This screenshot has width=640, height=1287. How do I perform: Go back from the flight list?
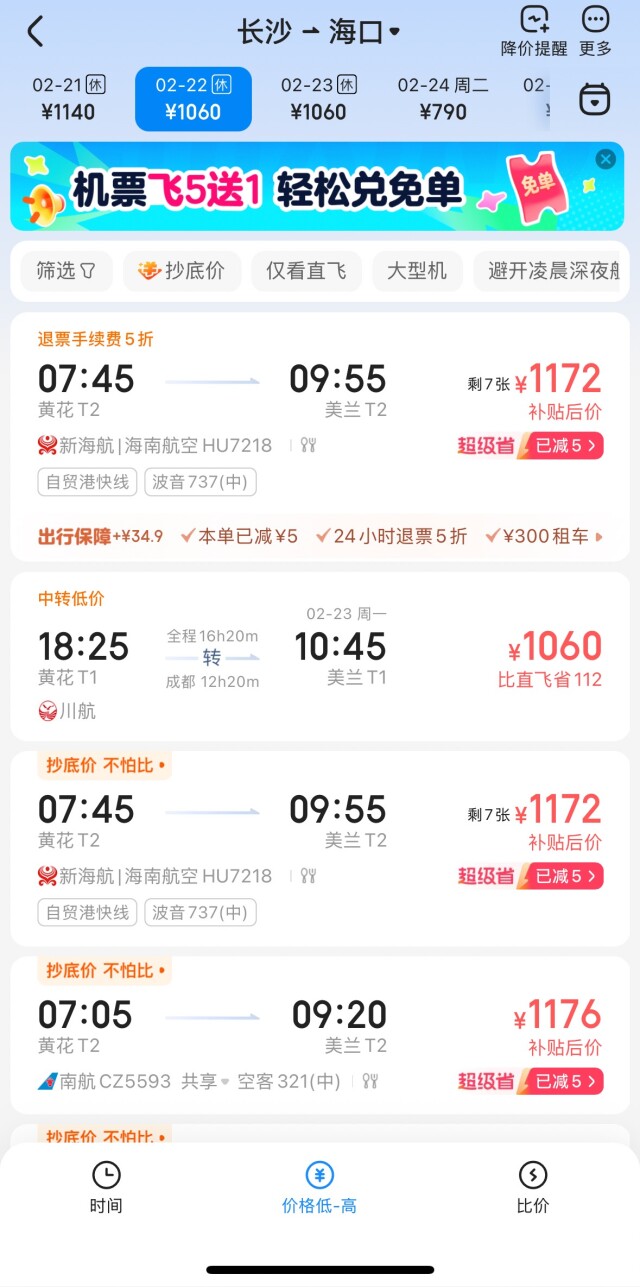[35, 32]
